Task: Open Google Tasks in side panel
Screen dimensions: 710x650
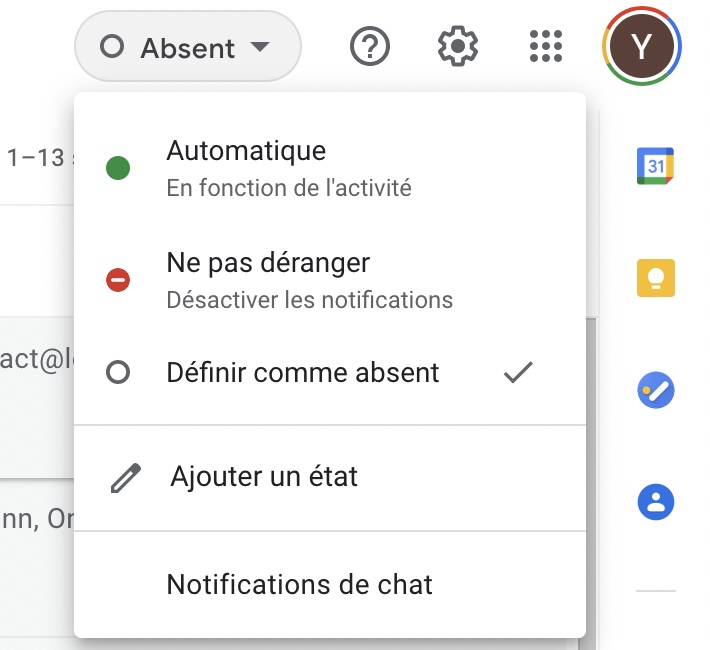Action: (656, 390)
